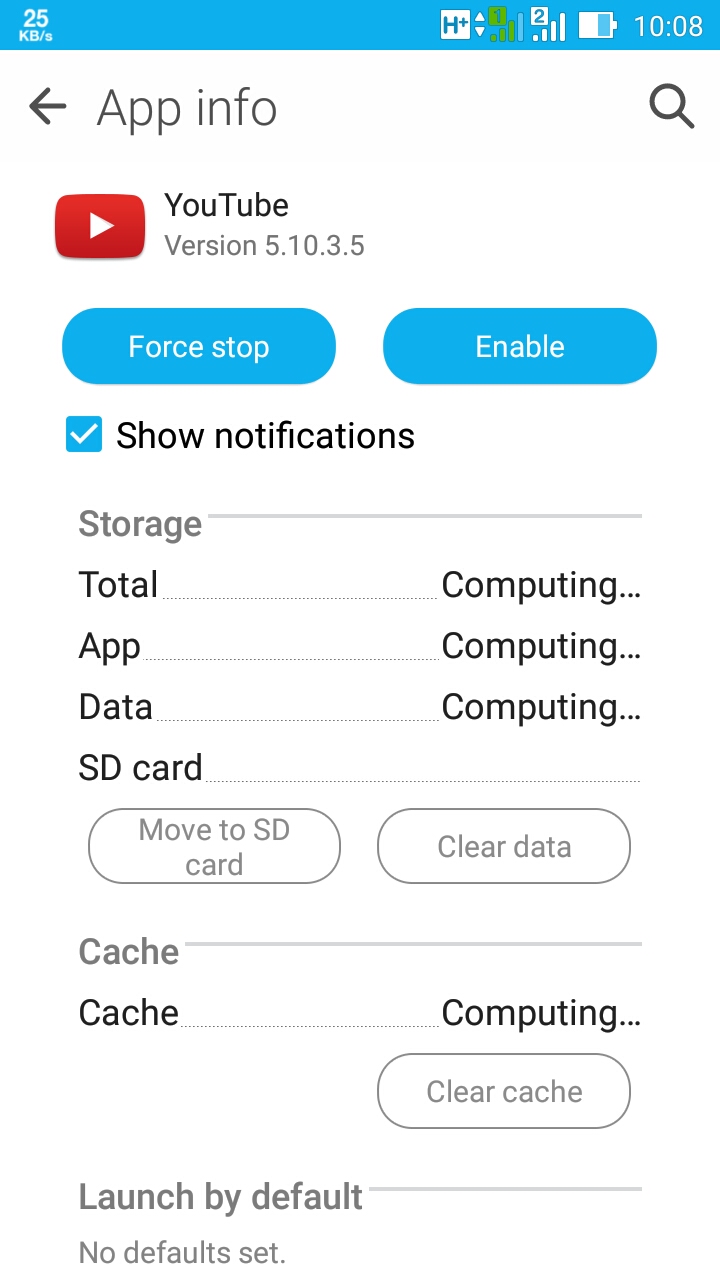Image resolution: width=720 pixels, height=1280 pixels.
Task: Go back from App info
Action: click(x=47, y=107)
